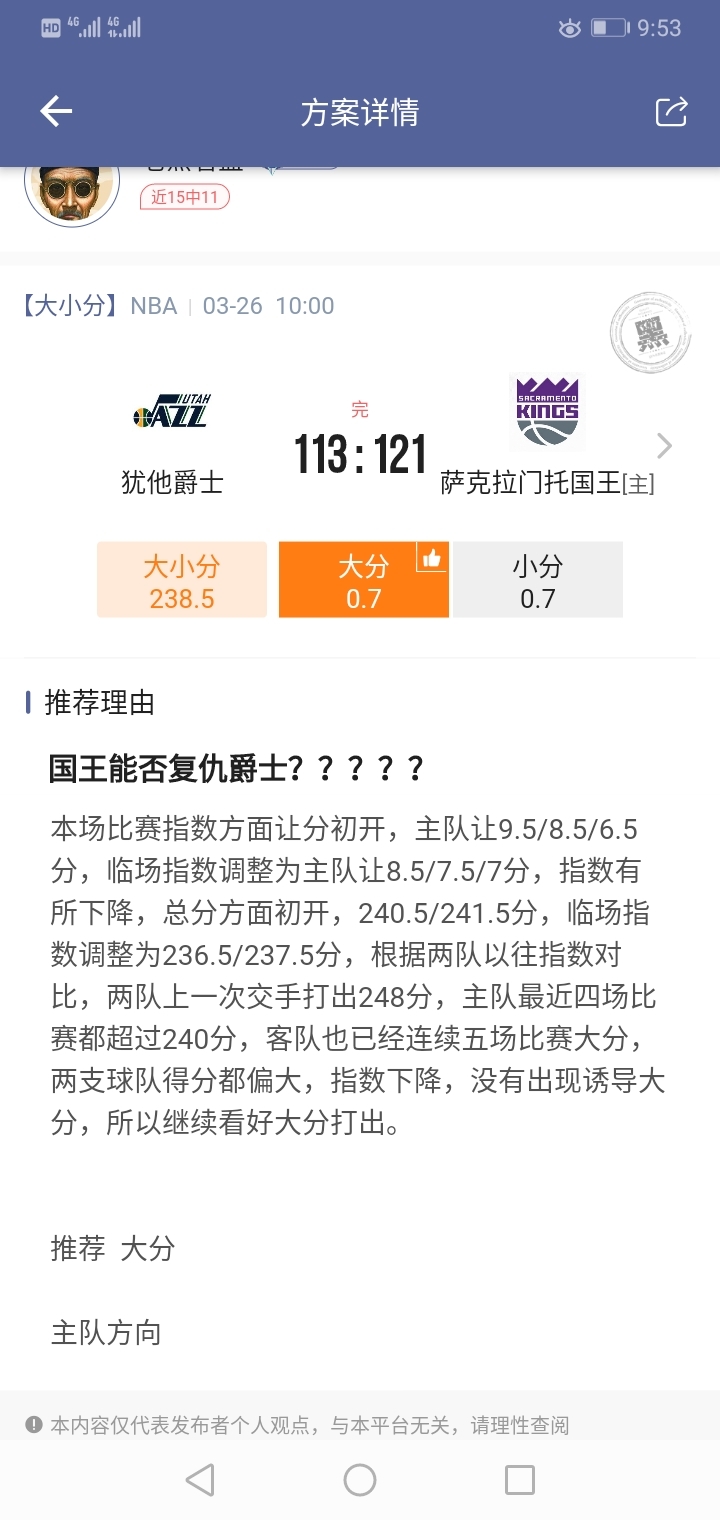This screenshot has width=720, height=1520.
Task: Open match details via the right chevron
Action: (664, 446)
